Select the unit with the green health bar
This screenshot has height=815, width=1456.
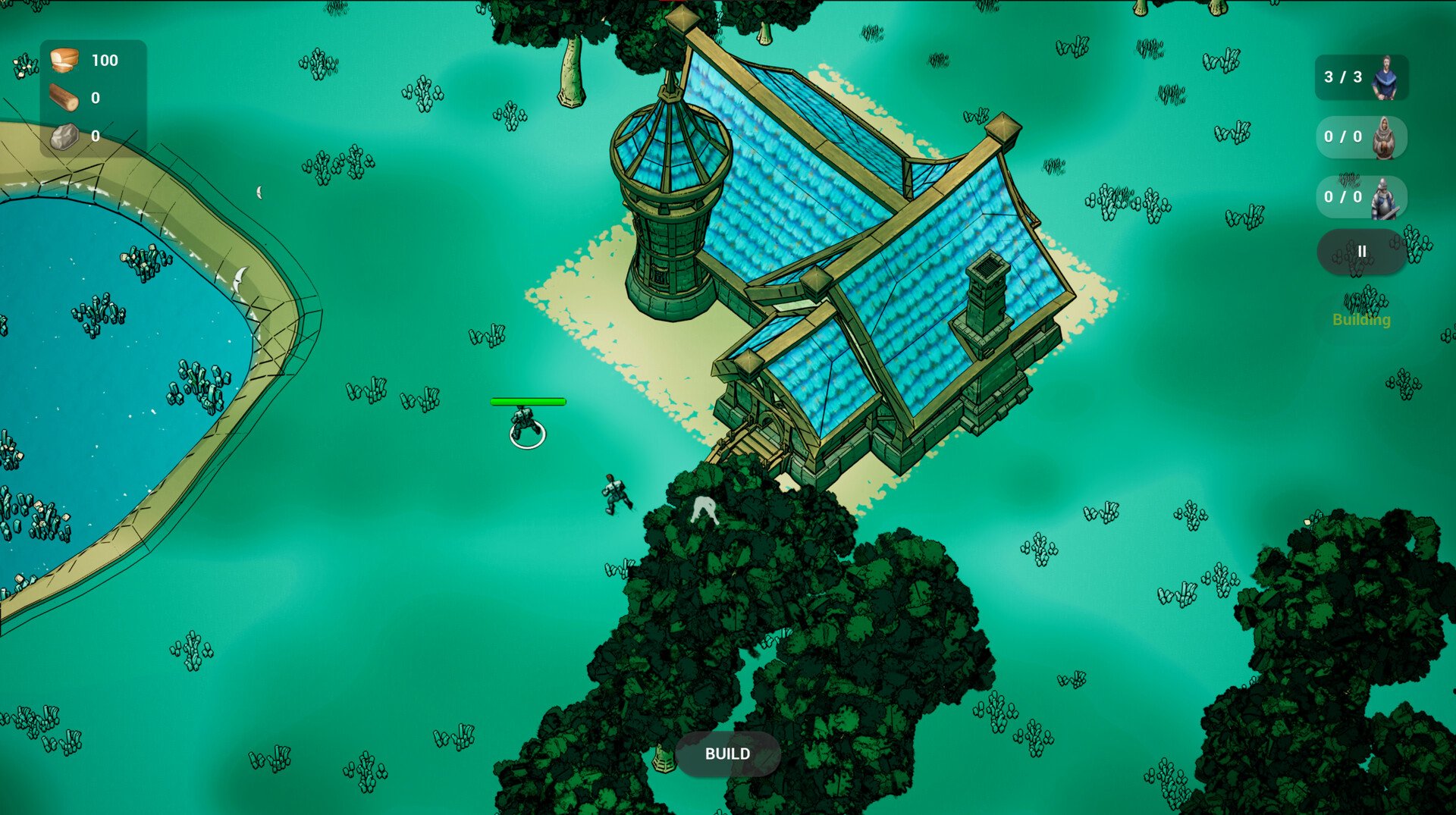click(526, 426)
